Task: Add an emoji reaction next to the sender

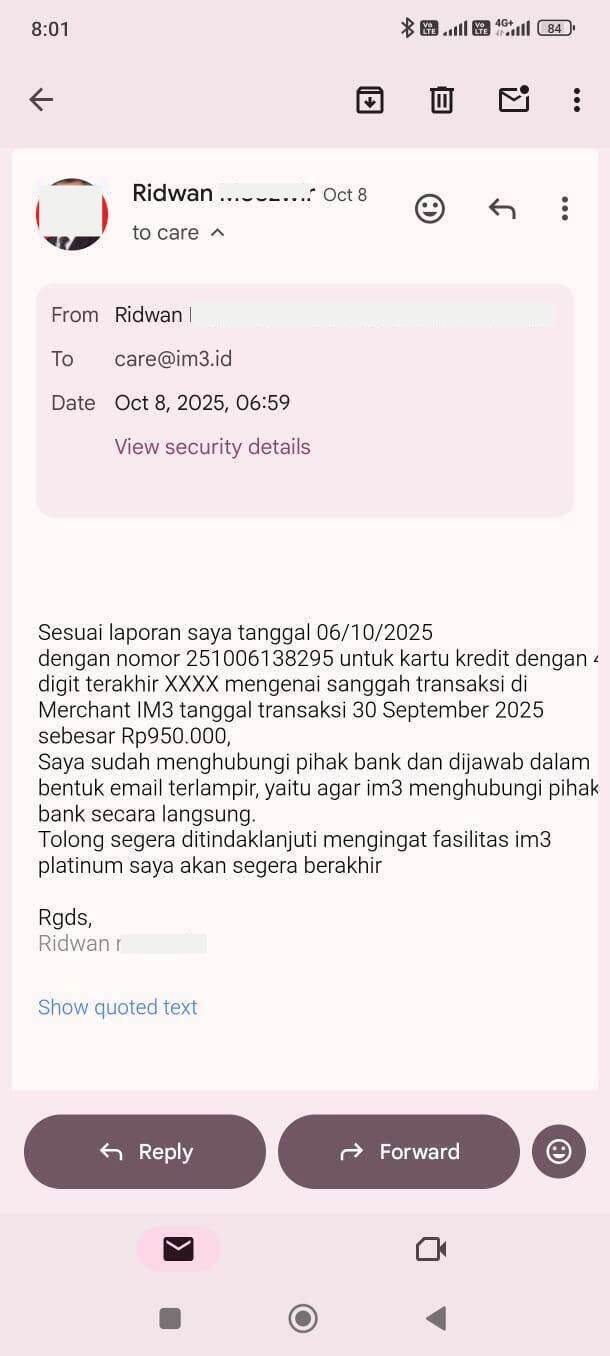Action: click(430, 208)
